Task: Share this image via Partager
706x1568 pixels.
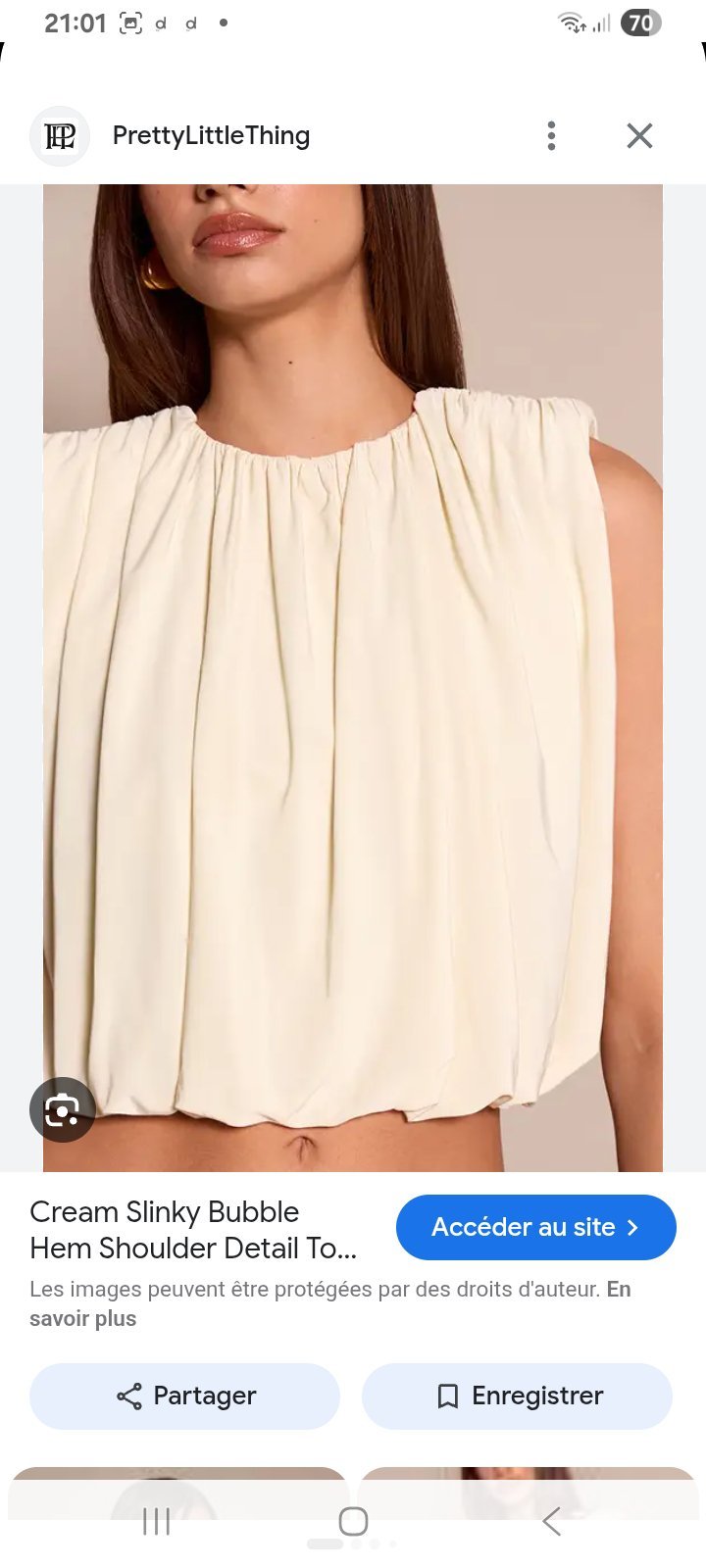Action: [184, 1396]
